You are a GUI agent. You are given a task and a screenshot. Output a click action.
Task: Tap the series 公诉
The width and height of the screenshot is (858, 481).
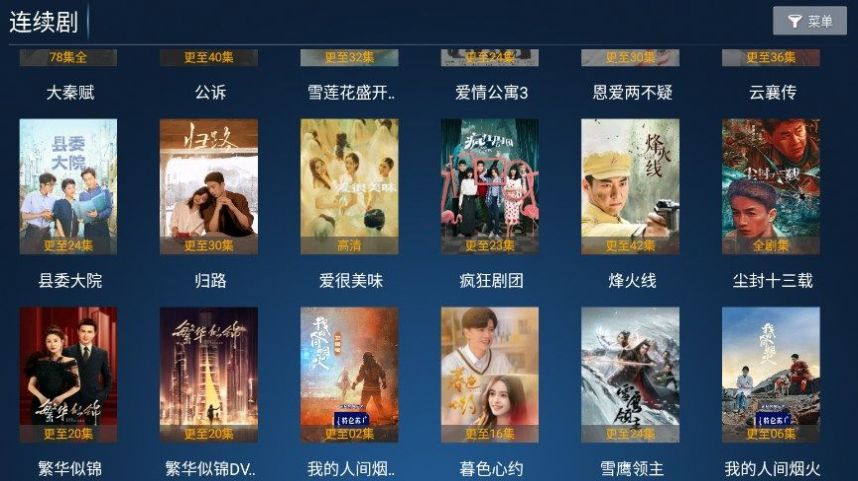(x=209, y=92)
